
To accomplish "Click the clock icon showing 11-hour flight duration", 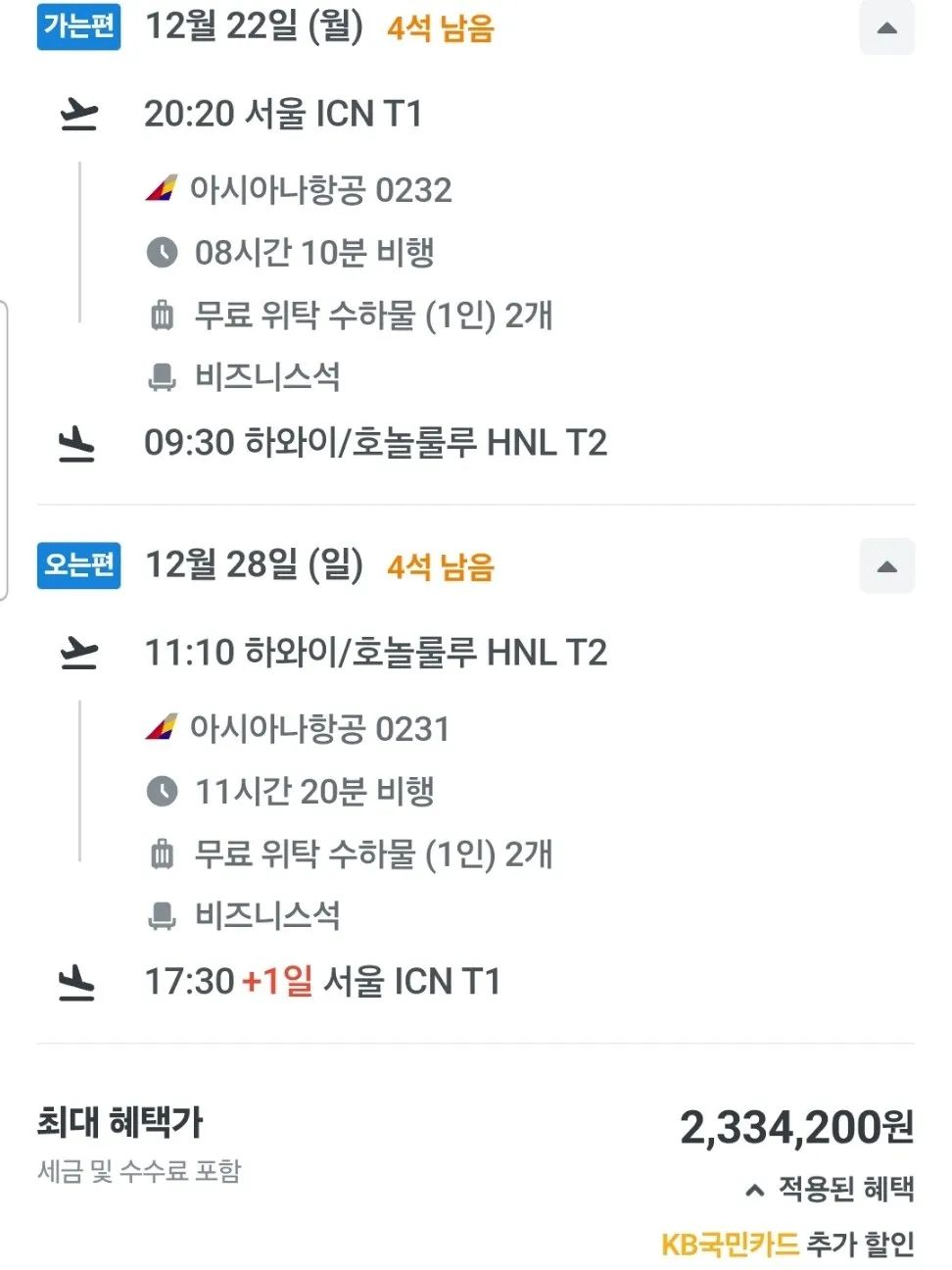I will point(163,791).
